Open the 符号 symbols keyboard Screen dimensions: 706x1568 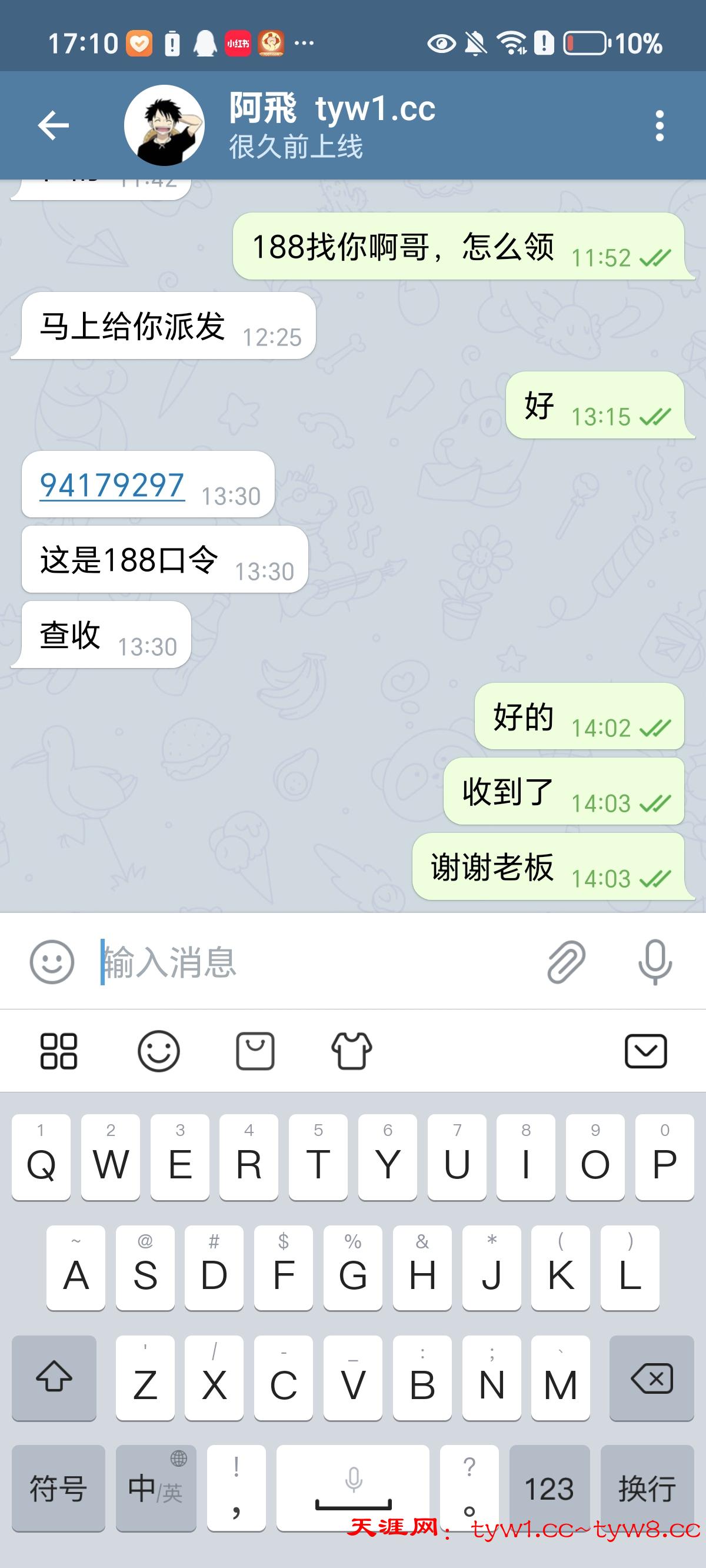click(x=58, y=1489)
